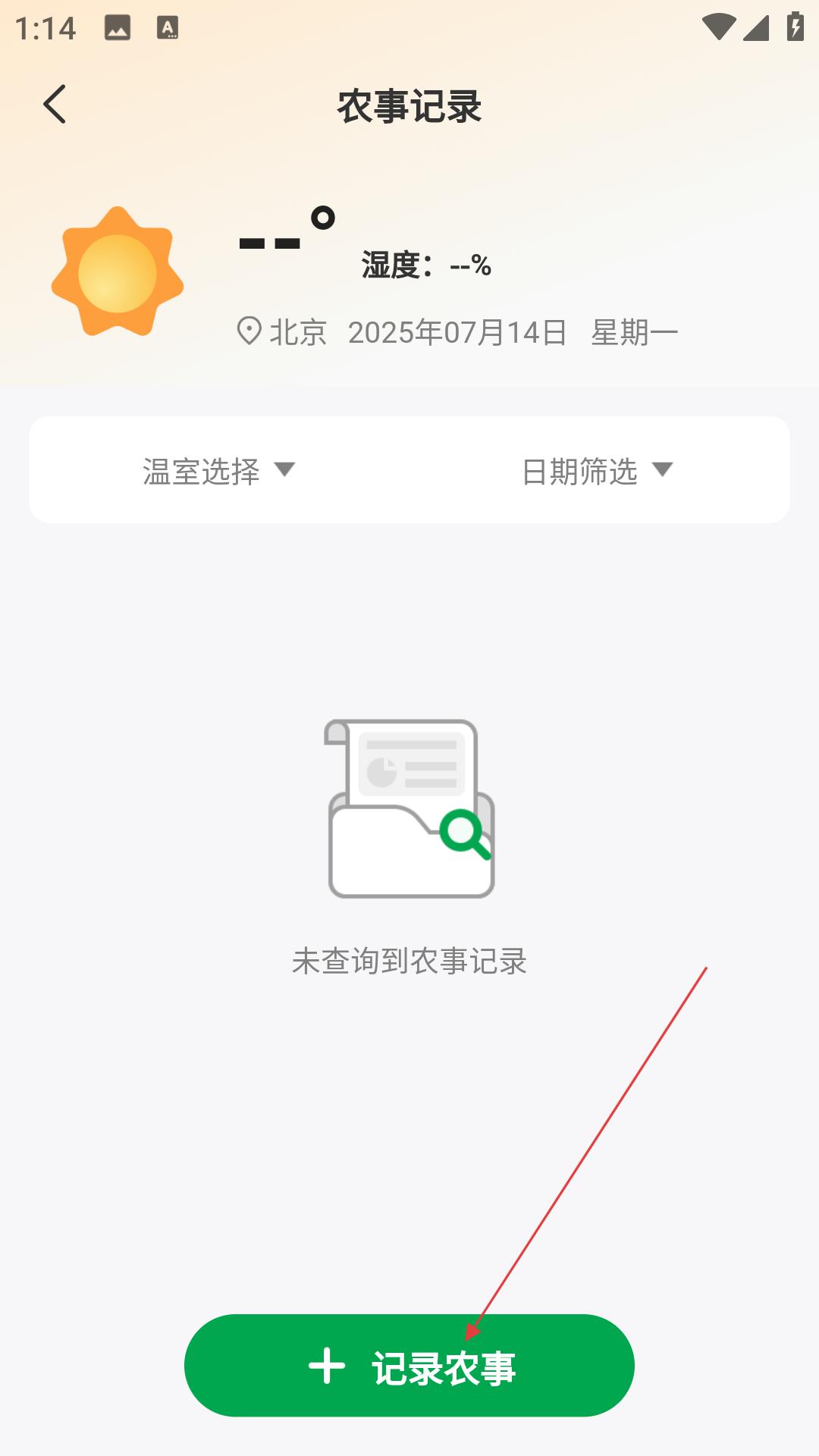Go back from 农事记录 page

[55, 105]
